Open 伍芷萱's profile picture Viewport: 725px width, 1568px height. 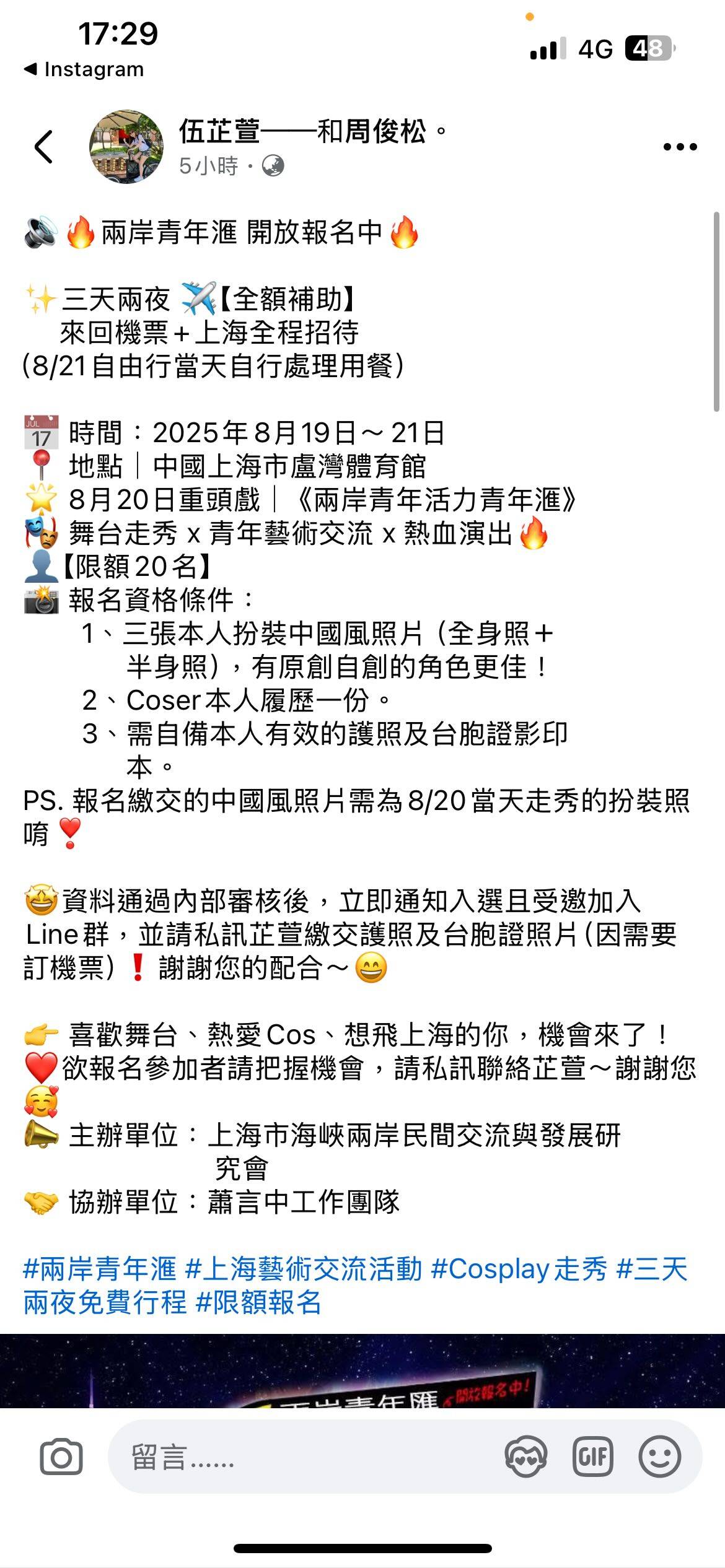pos(126,147)
